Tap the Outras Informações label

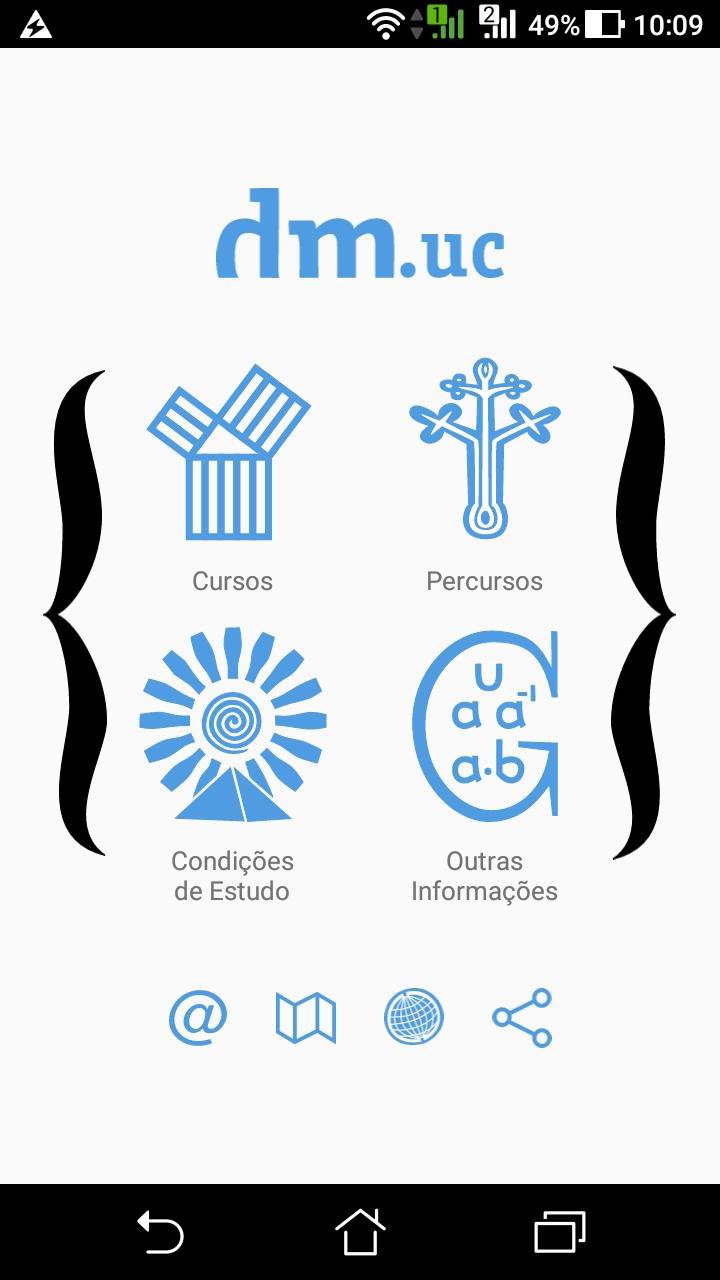(x=485, y=875)
